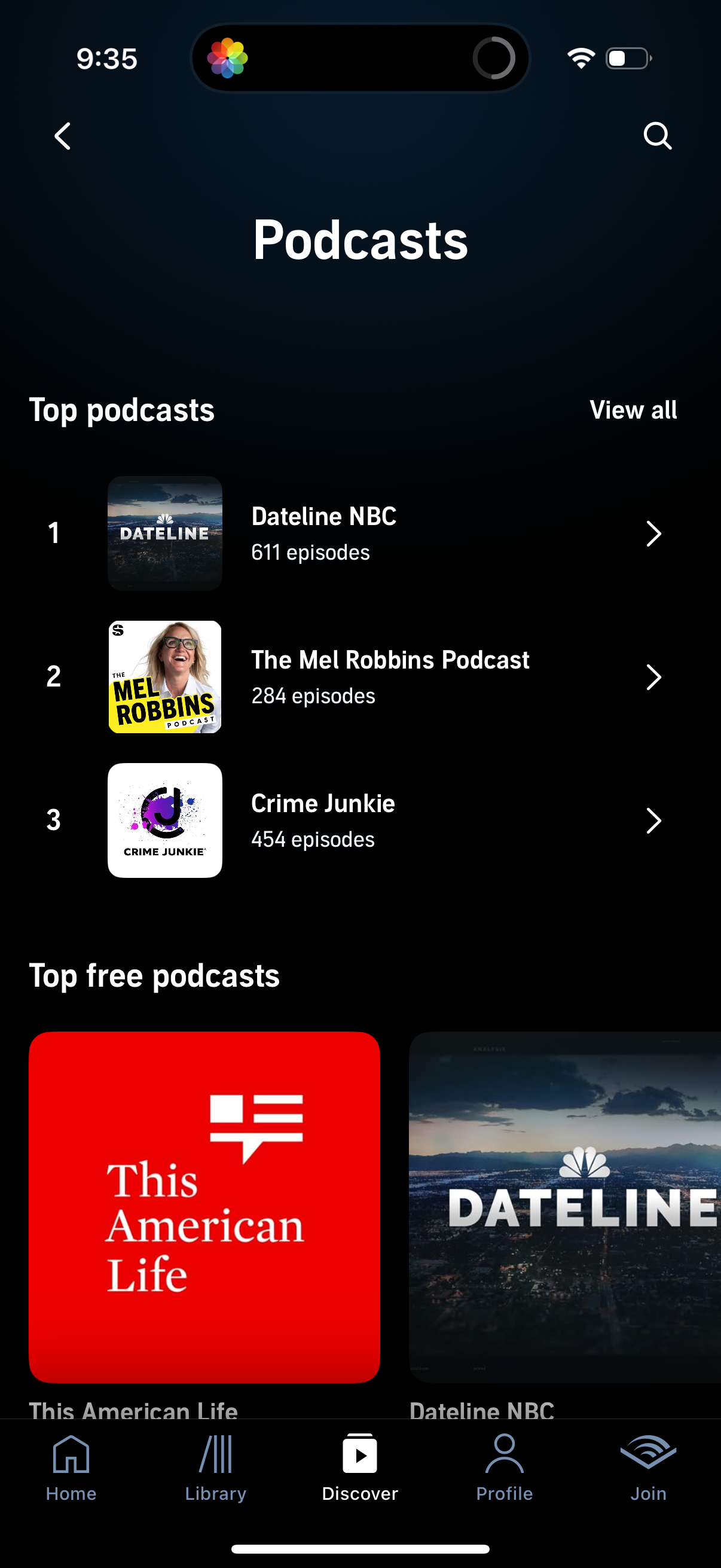Screen dimensions: 721x1568
Task: Switch to the Discover tab
Action: (359, 1473)
